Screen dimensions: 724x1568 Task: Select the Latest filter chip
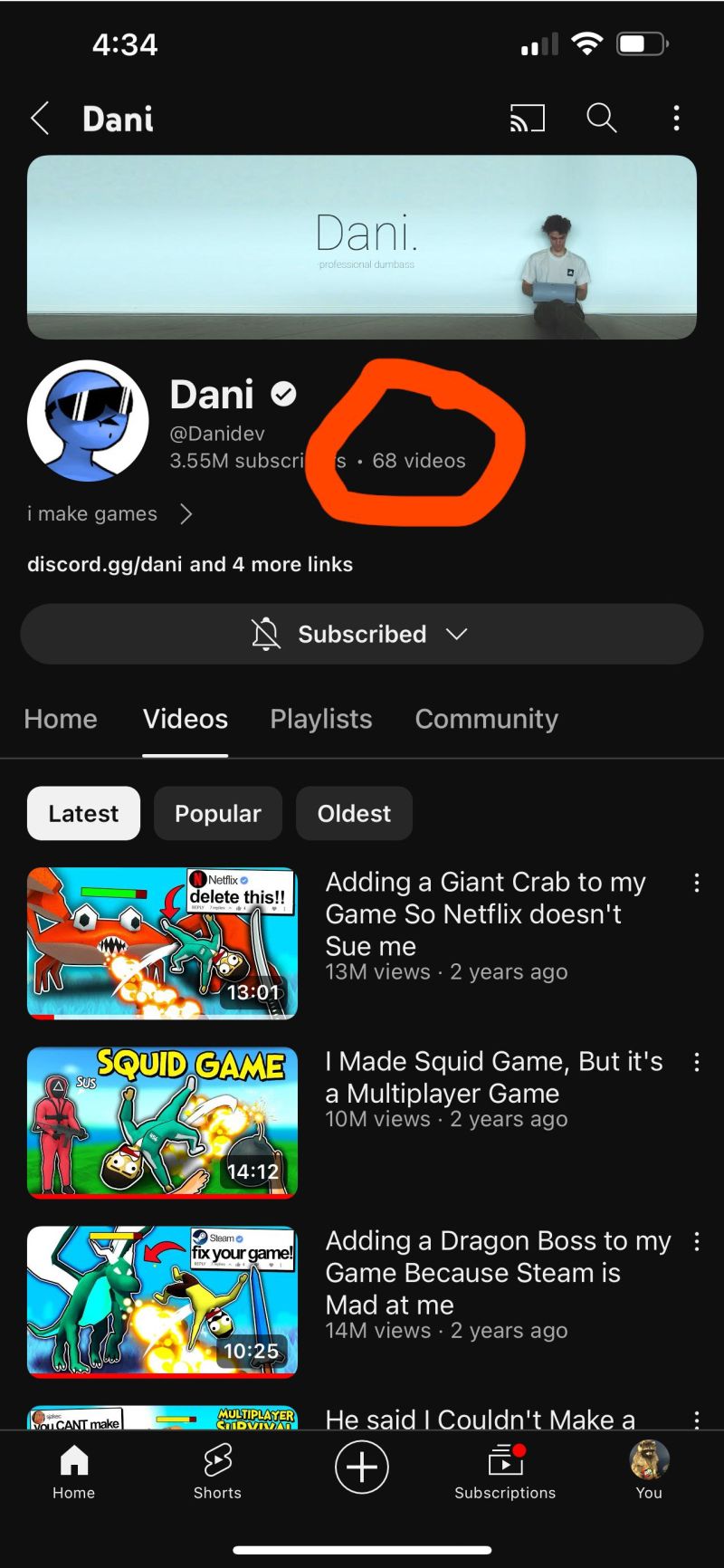(x=83, y=814)
